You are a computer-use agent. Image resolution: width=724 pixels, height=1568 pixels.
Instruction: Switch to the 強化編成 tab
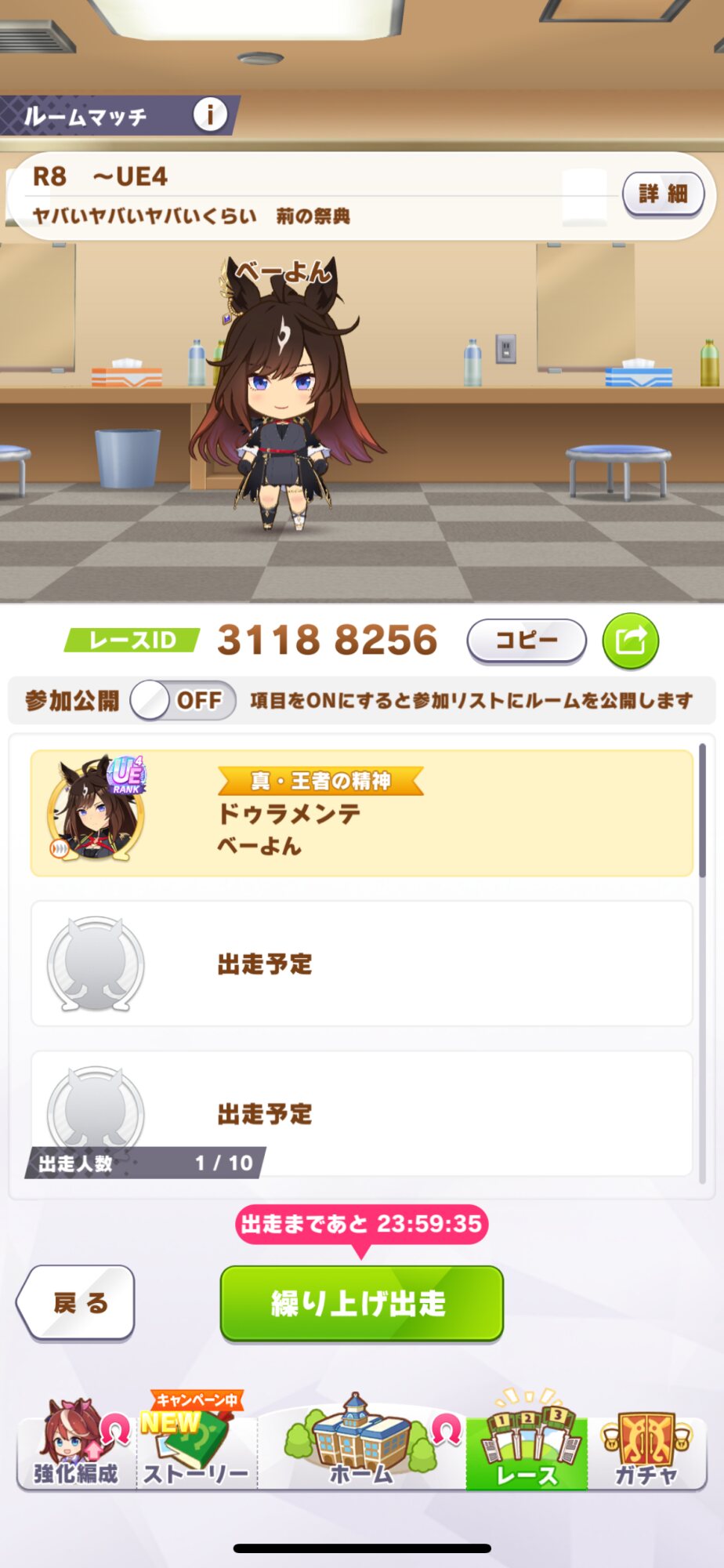tap(76, 1444)
